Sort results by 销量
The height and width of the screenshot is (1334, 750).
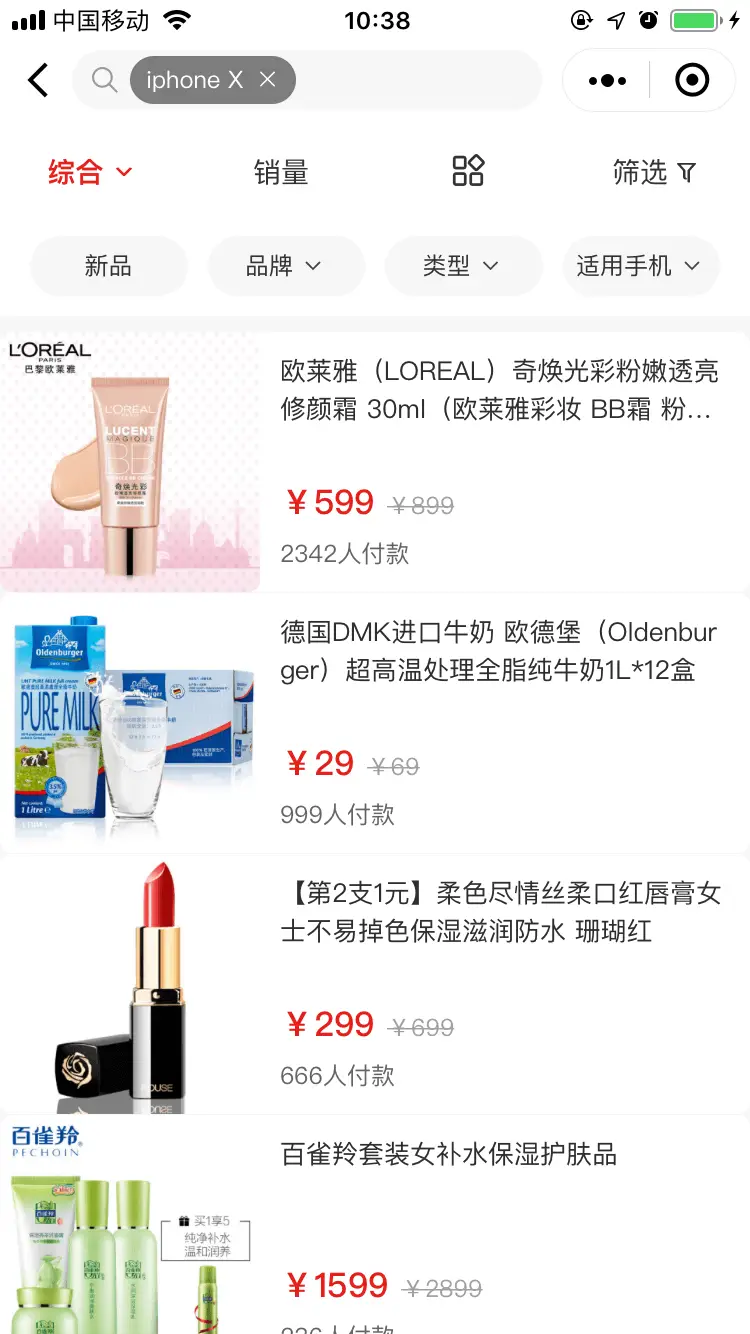[x=281, y=172]
